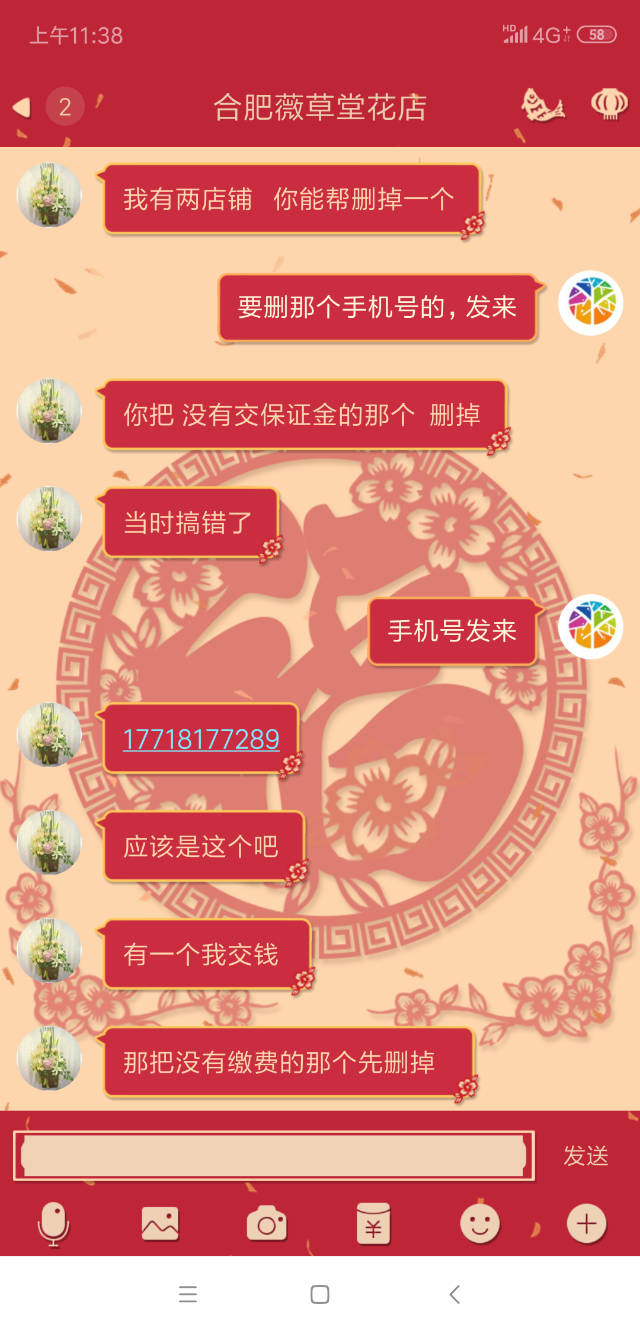This screenshot has height=1333, width=640.
Task: Open the fish icon in the header
Action: 543,104
